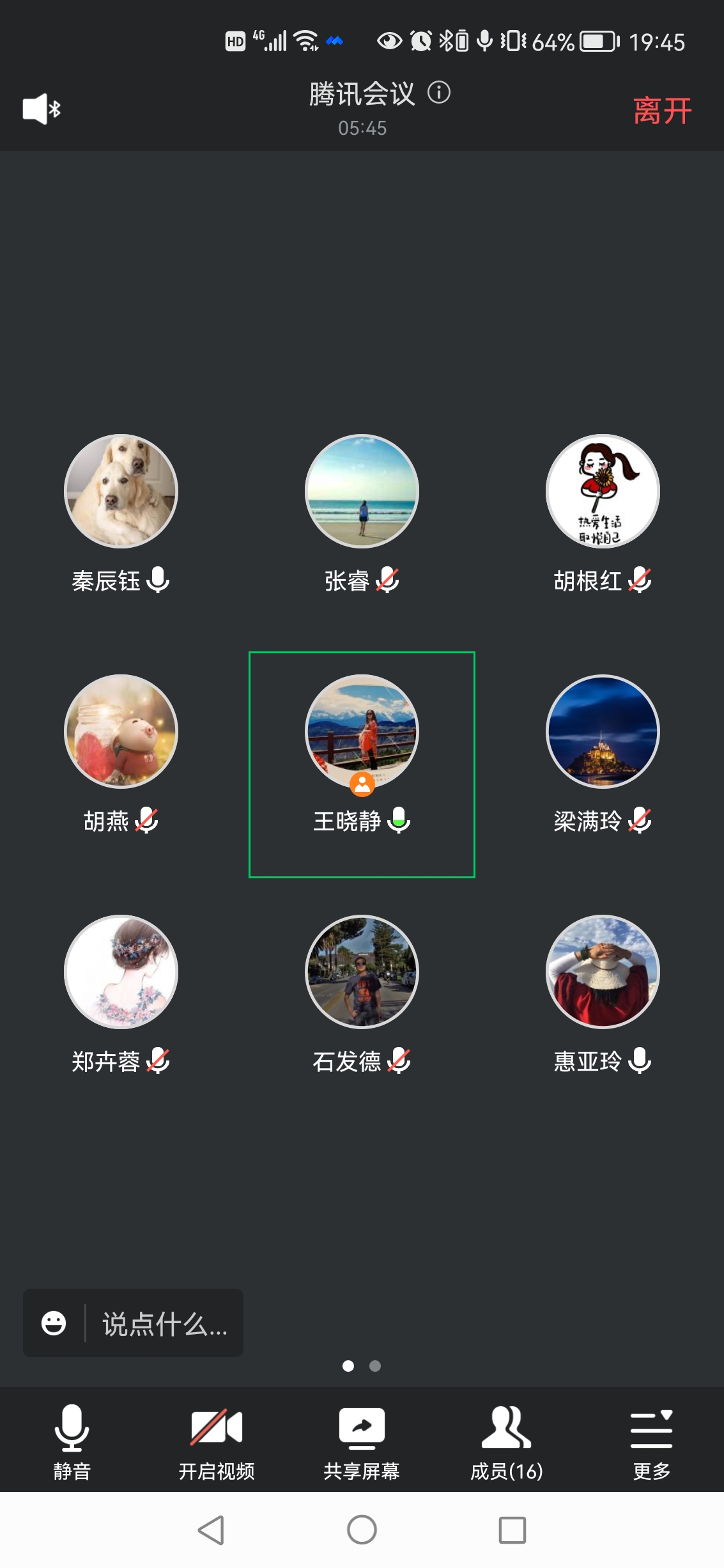Open meeting info icon next to 腾讯会议

[439, 93]
